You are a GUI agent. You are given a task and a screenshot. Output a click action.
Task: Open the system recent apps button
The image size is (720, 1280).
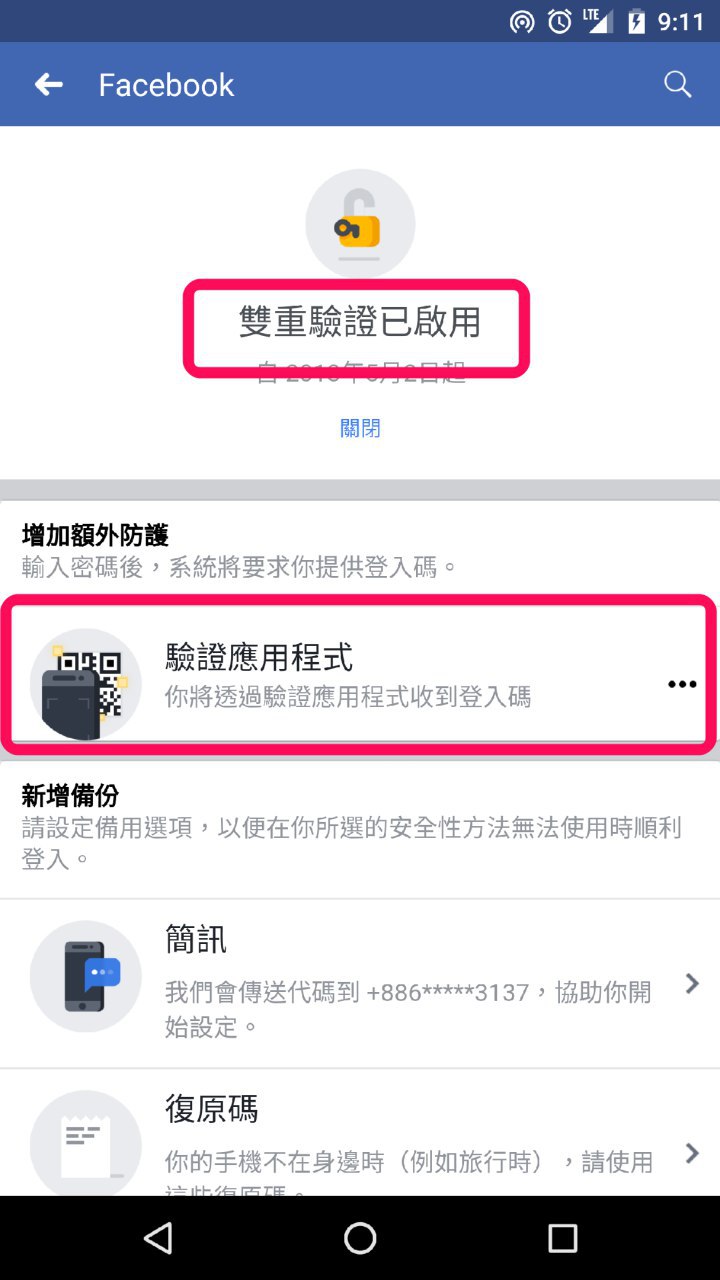(x=563, y=1238)
